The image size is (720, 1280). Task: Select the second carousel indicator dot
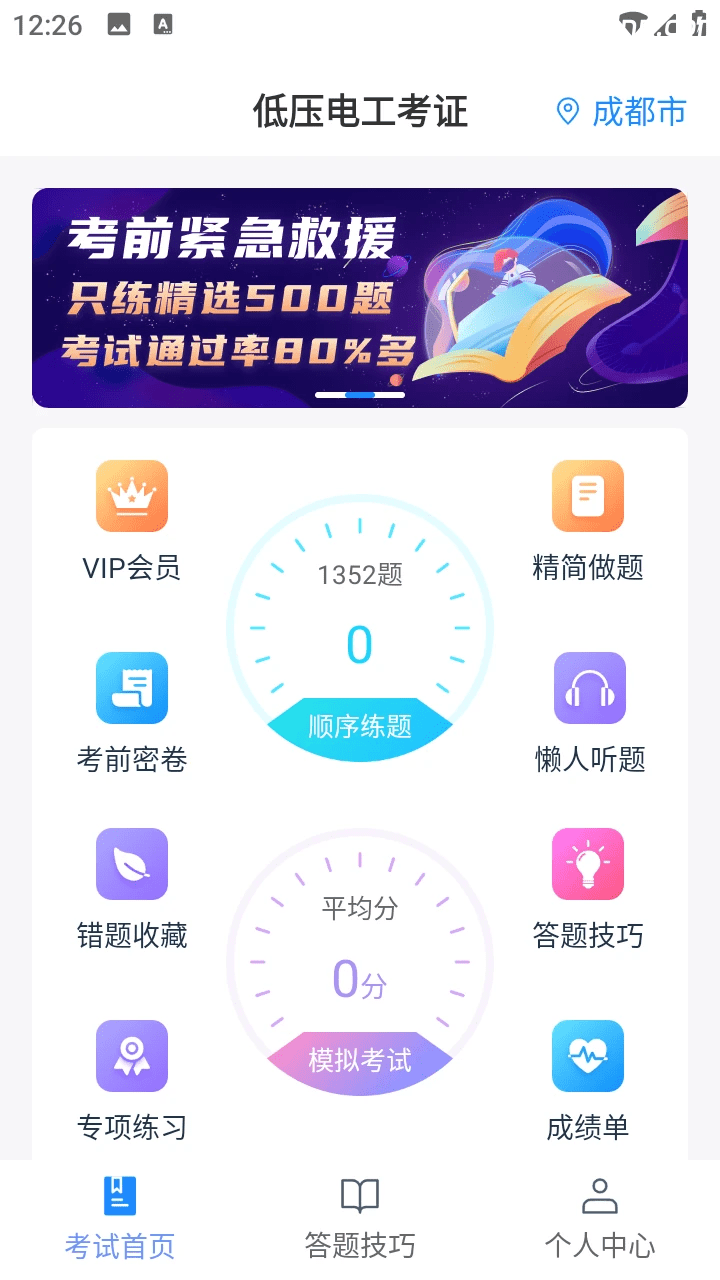pyautogui.click(x=360, y=396)
